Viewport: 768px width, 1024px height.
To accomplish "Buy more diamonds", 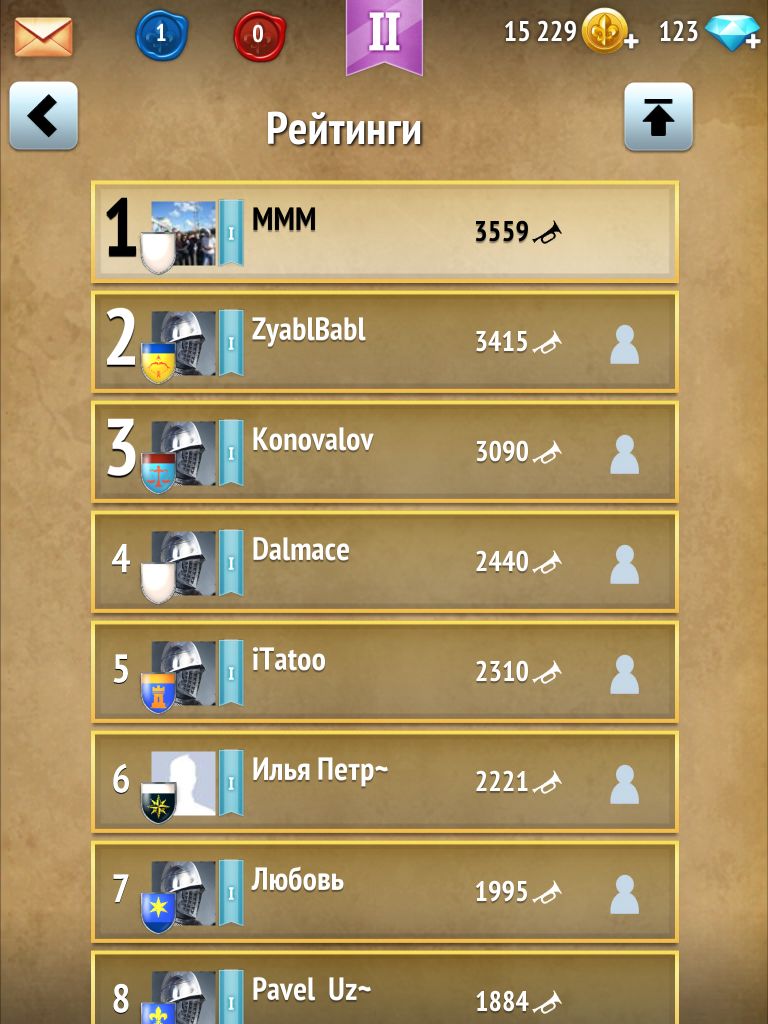I will click(x=733, y=32).
